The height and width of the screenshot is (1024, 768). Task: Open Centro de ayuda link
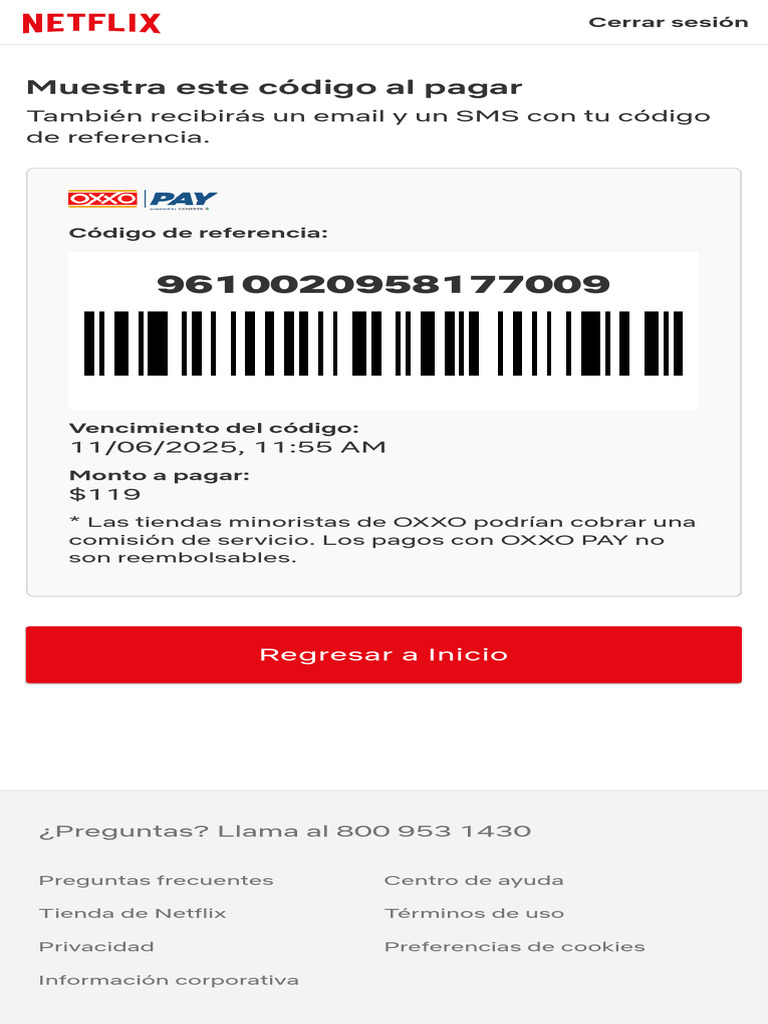click(x=473, y=880)
